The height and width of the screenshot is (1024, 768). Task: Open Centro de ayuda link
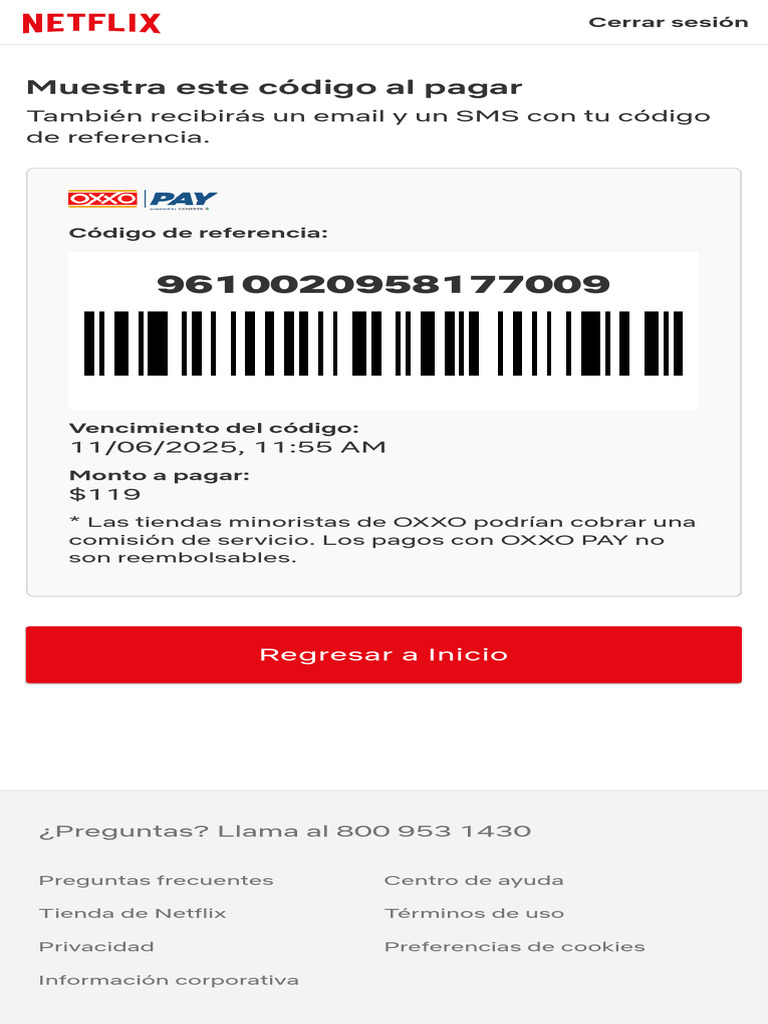click(x=473, y=880)
